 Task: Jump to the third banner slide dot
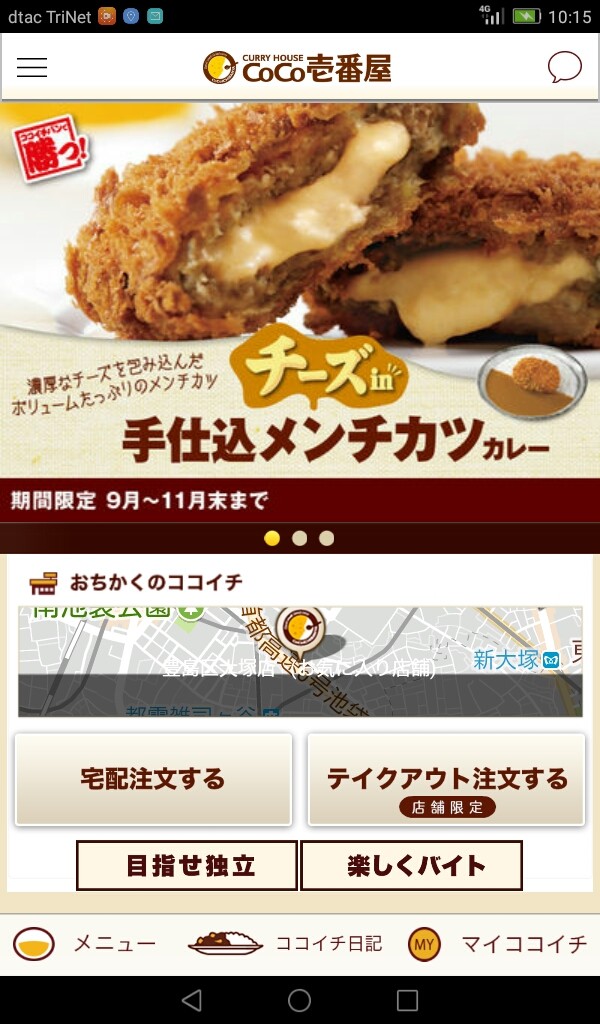[x=326, y=538]
